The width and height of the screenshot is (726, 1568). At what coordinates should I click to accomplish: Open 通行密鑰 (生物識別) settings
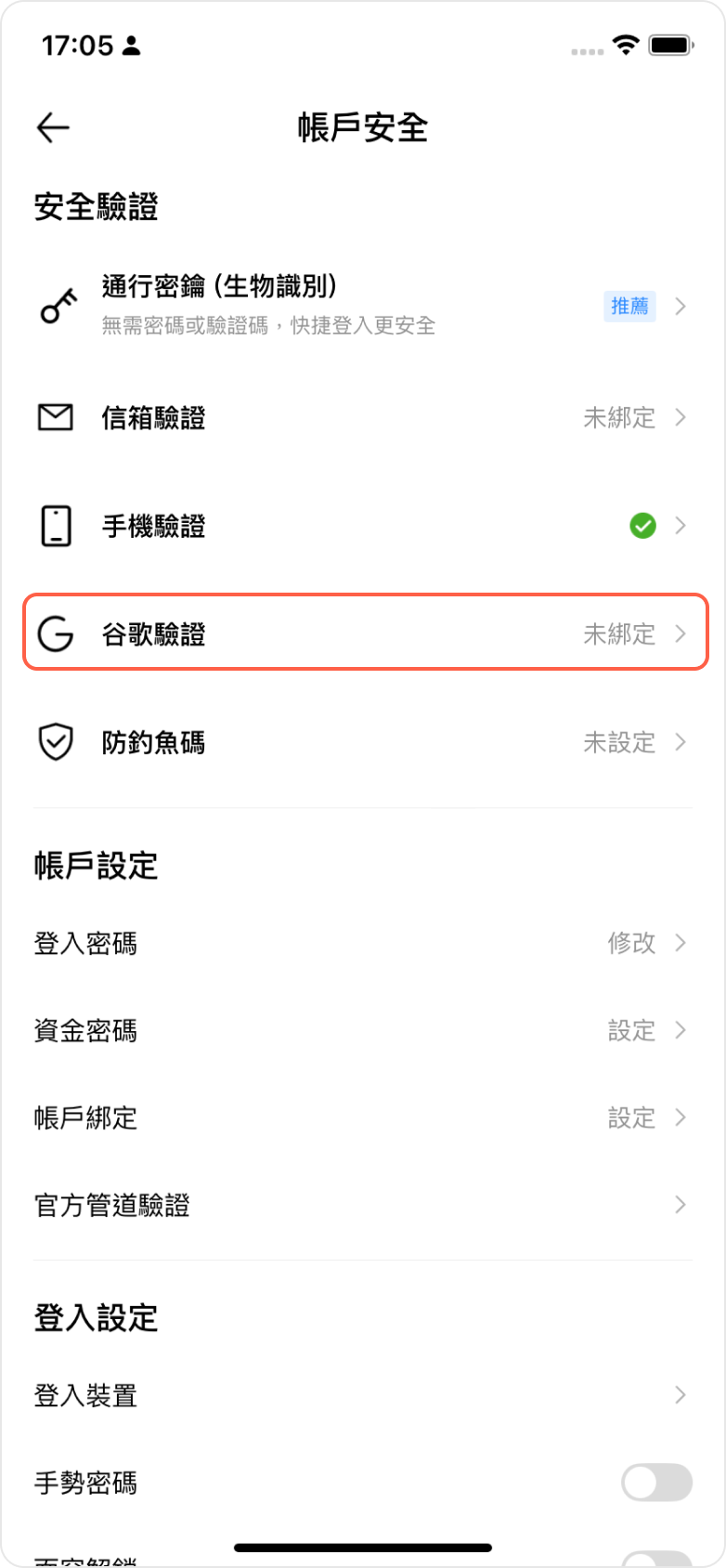pyautogui.click(x=362, y=305)
